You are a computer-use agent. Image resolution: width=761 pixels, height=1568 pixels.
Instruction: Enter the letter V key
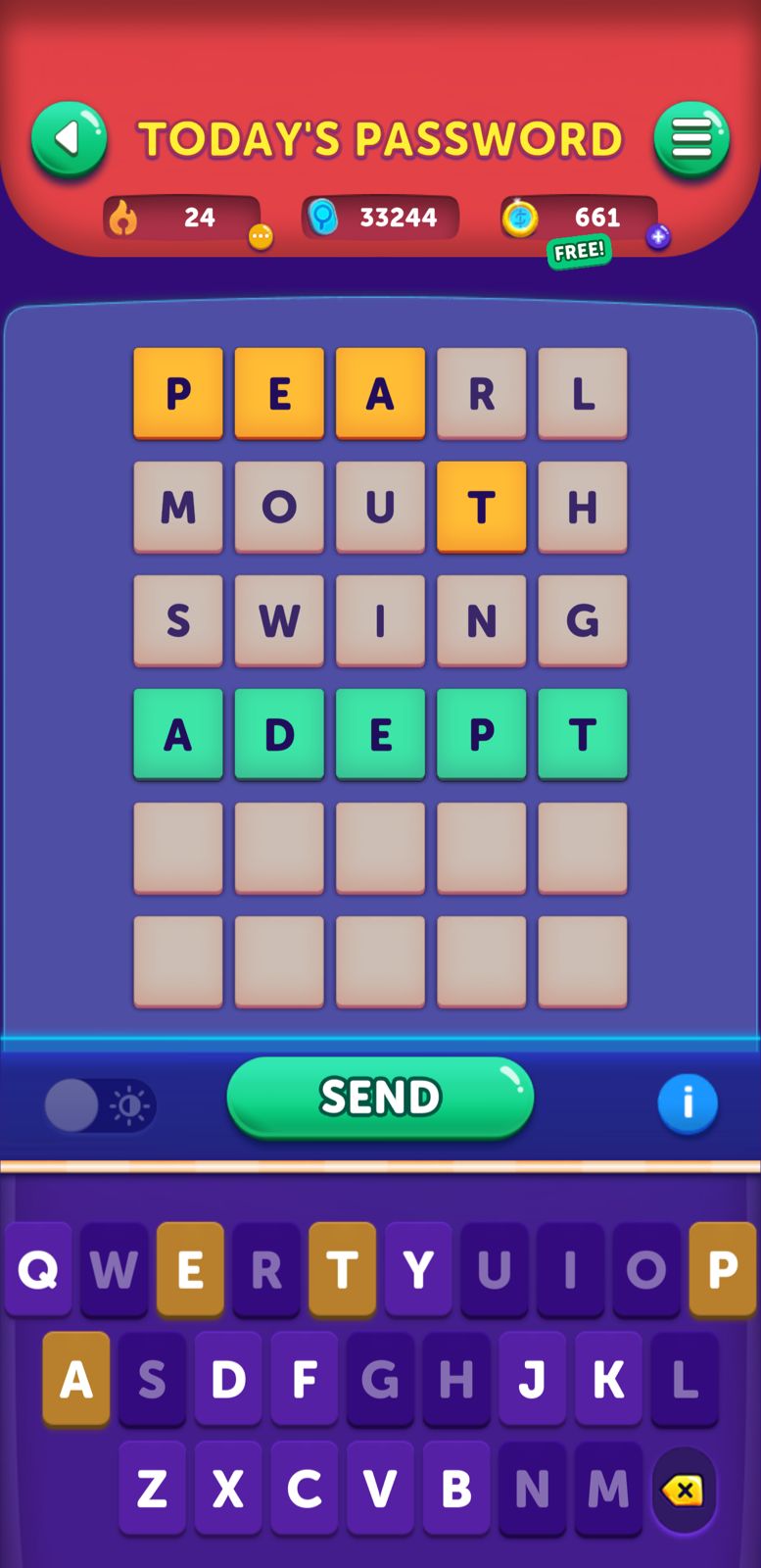pos(380,1489)
